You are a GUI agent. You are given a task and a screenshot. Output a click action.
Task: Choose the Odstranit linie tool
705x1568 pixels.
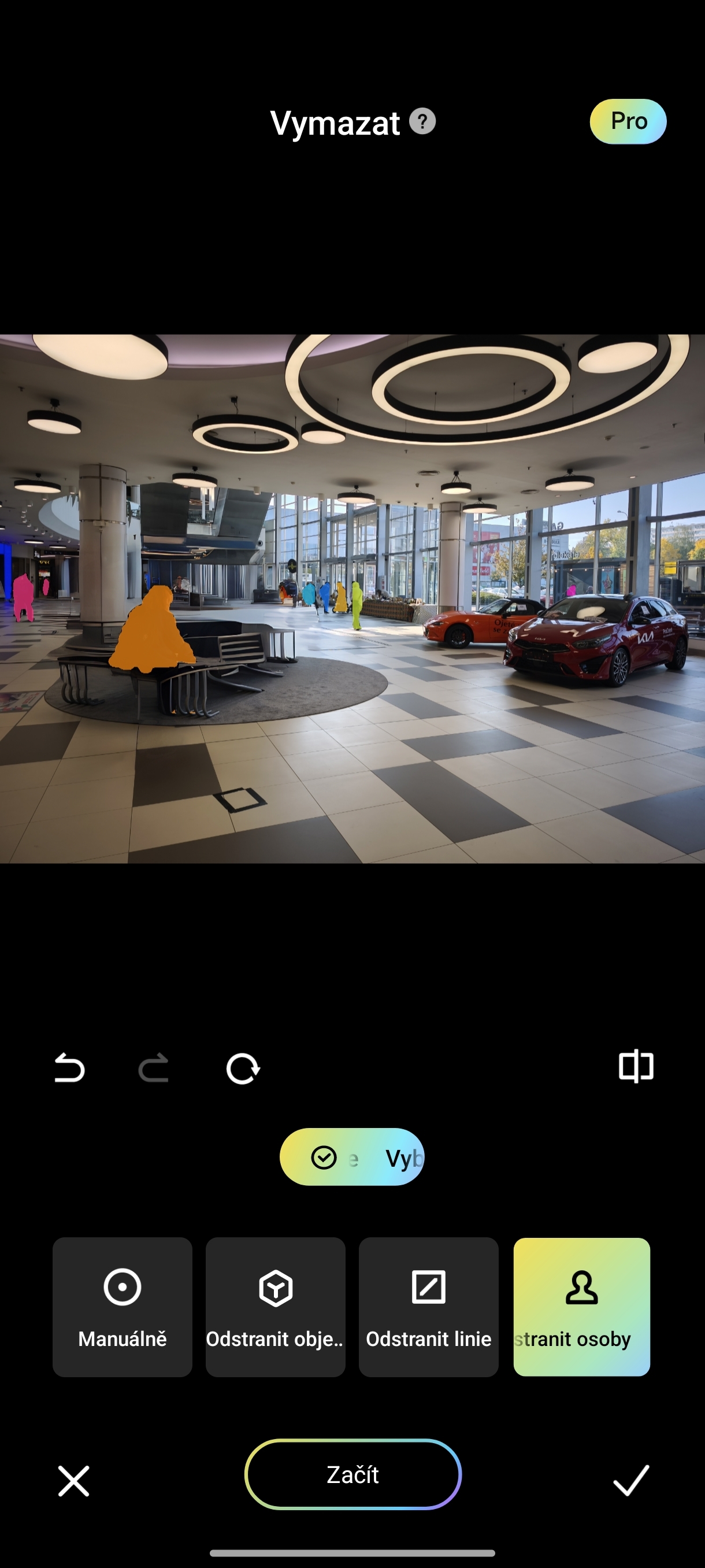428,1307
